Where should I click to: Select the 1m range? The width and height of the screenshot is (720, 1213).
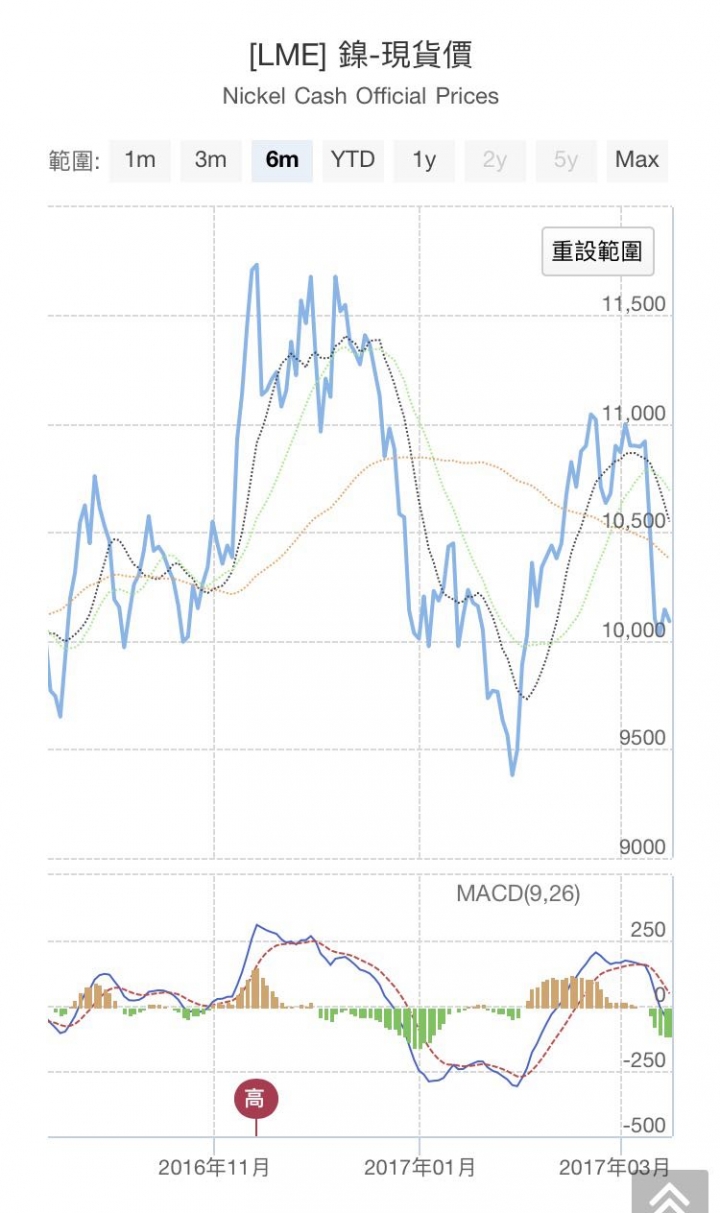pos(140,160)
